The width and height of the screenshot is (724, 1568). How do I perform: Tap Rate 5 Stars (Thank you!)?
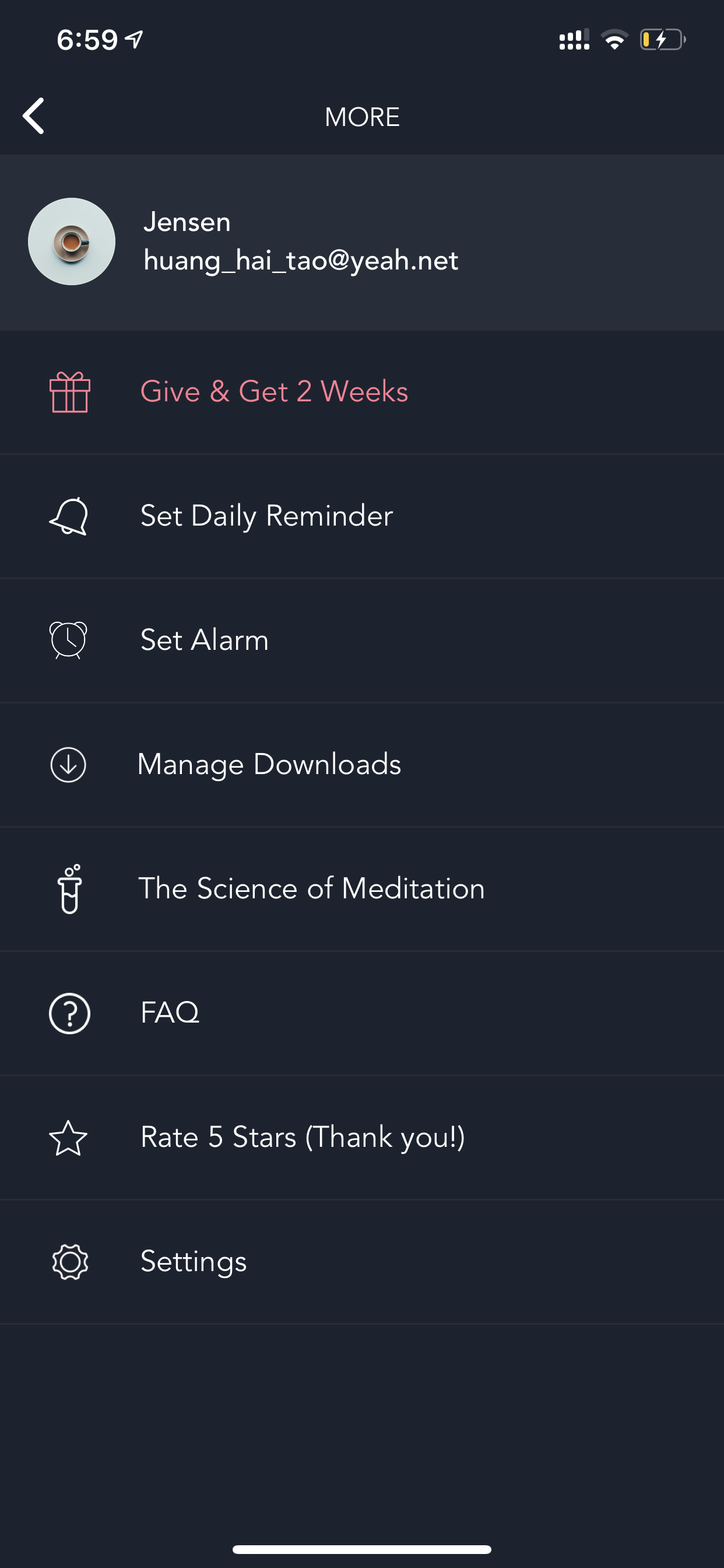pyautogui.click(x=362, y=1137)
